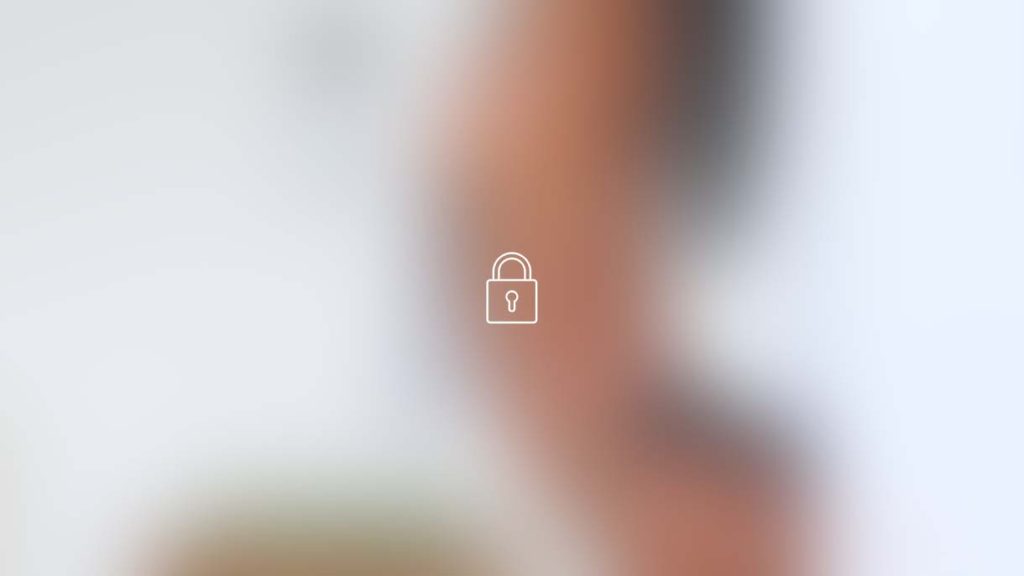
Task: Tap the padlock icon to unlock content
Action: click(511, 289)
